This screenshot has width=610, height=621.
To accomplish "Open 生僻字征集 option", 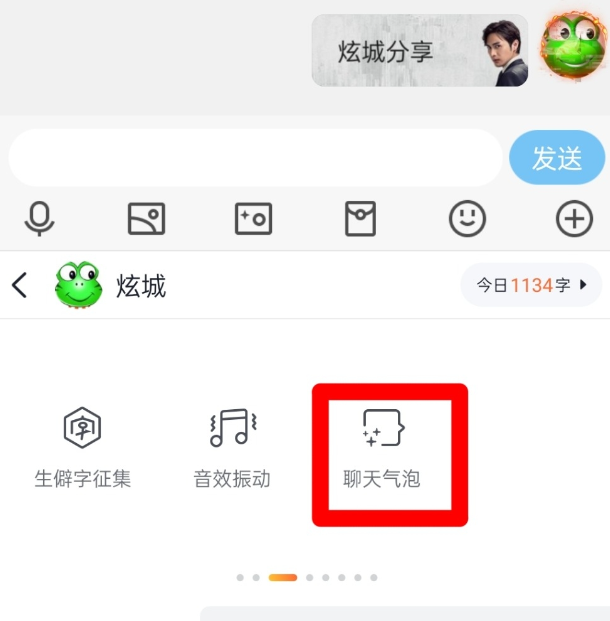I will [83, 448].
